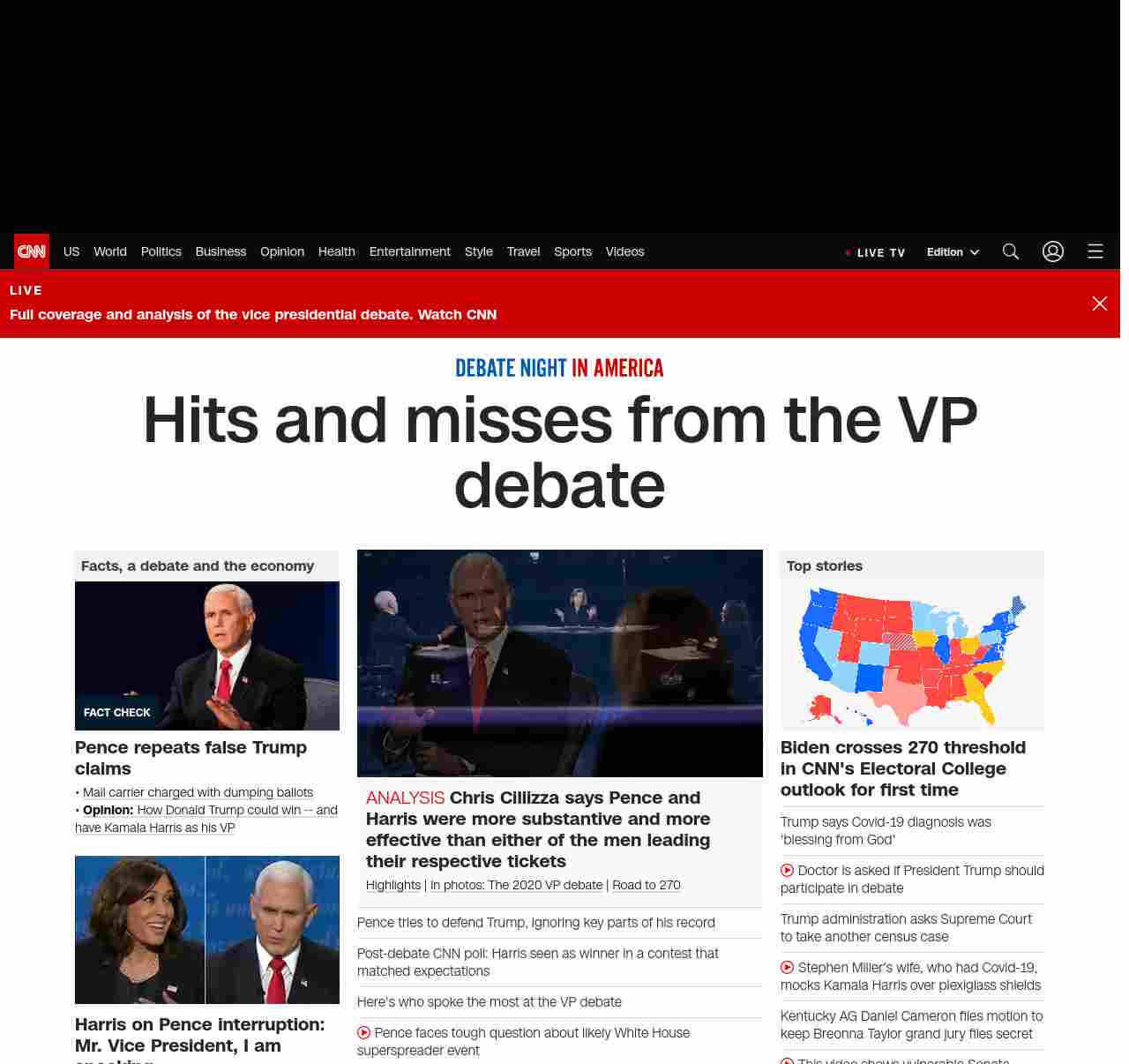Select the Sports section

point(572,251)
